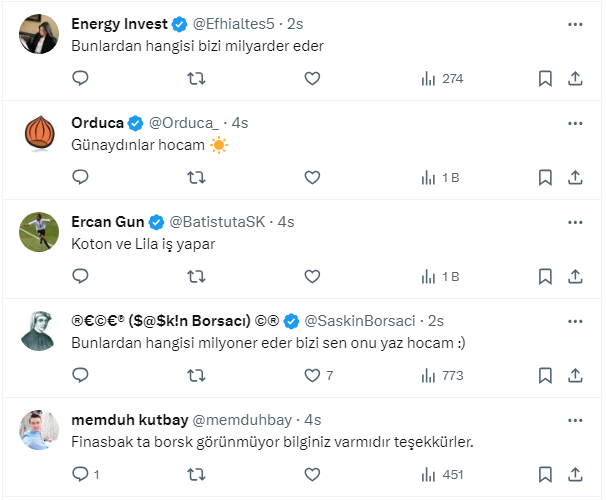Like Orduca's Günaydınlar hocam reply
This screenshot has height=500, width=606.
(312, 177)
